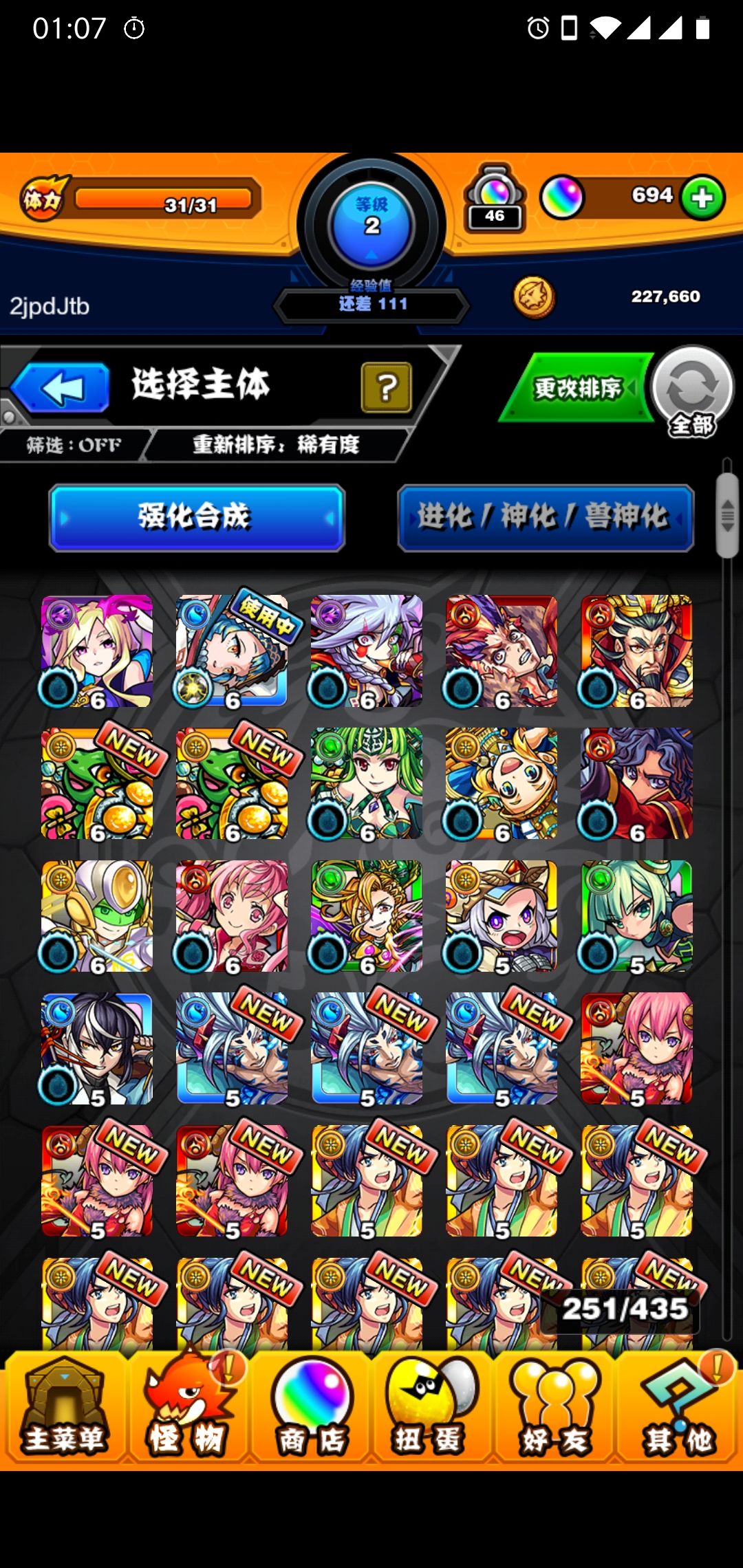Image resolution: width=743 pixels, height=1568 pixels.
Task: Choose the pink-haired girl with six stars
Action: click(232, 916)
